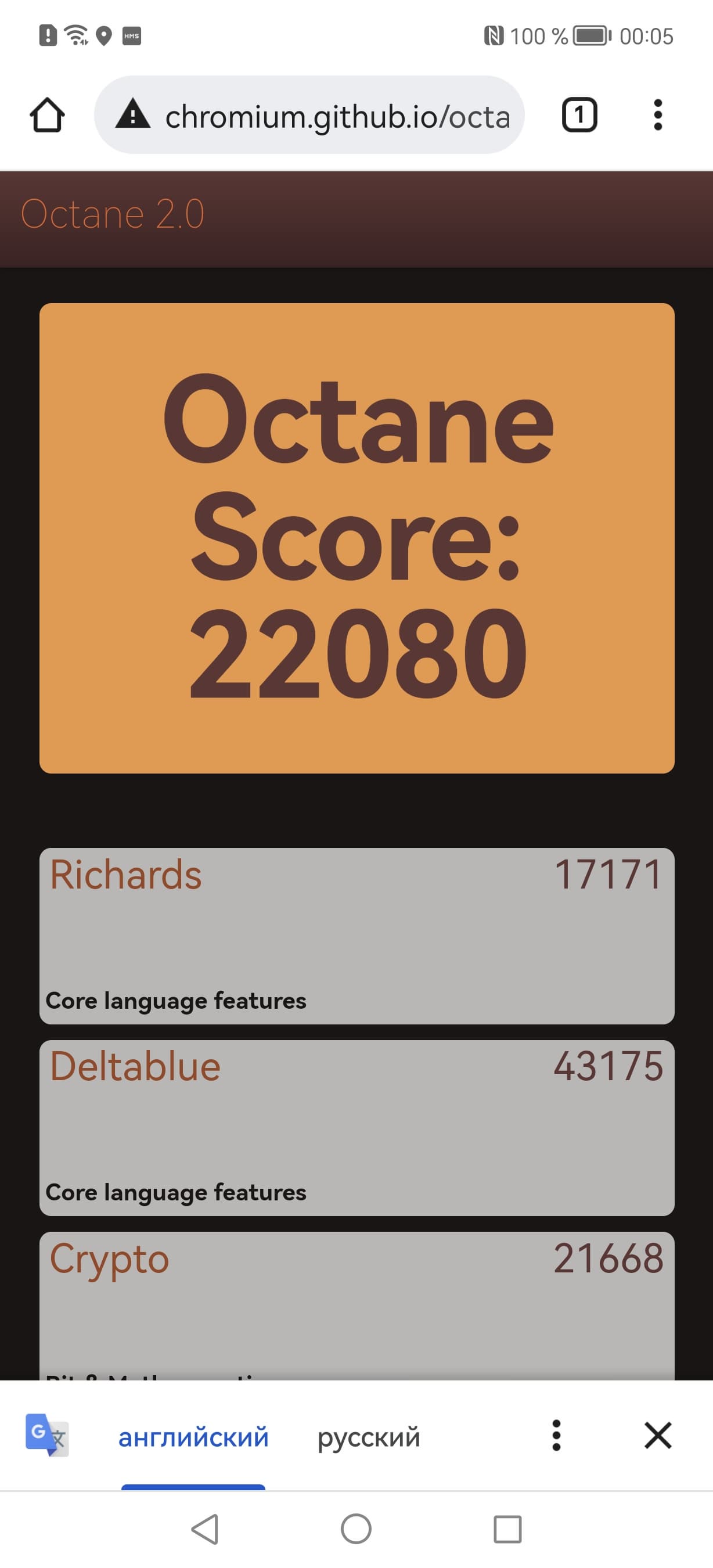This screenshot has width=713, height=1568.
Task: Tap the Octane Score banner
Action: click(x=356, y=538)
